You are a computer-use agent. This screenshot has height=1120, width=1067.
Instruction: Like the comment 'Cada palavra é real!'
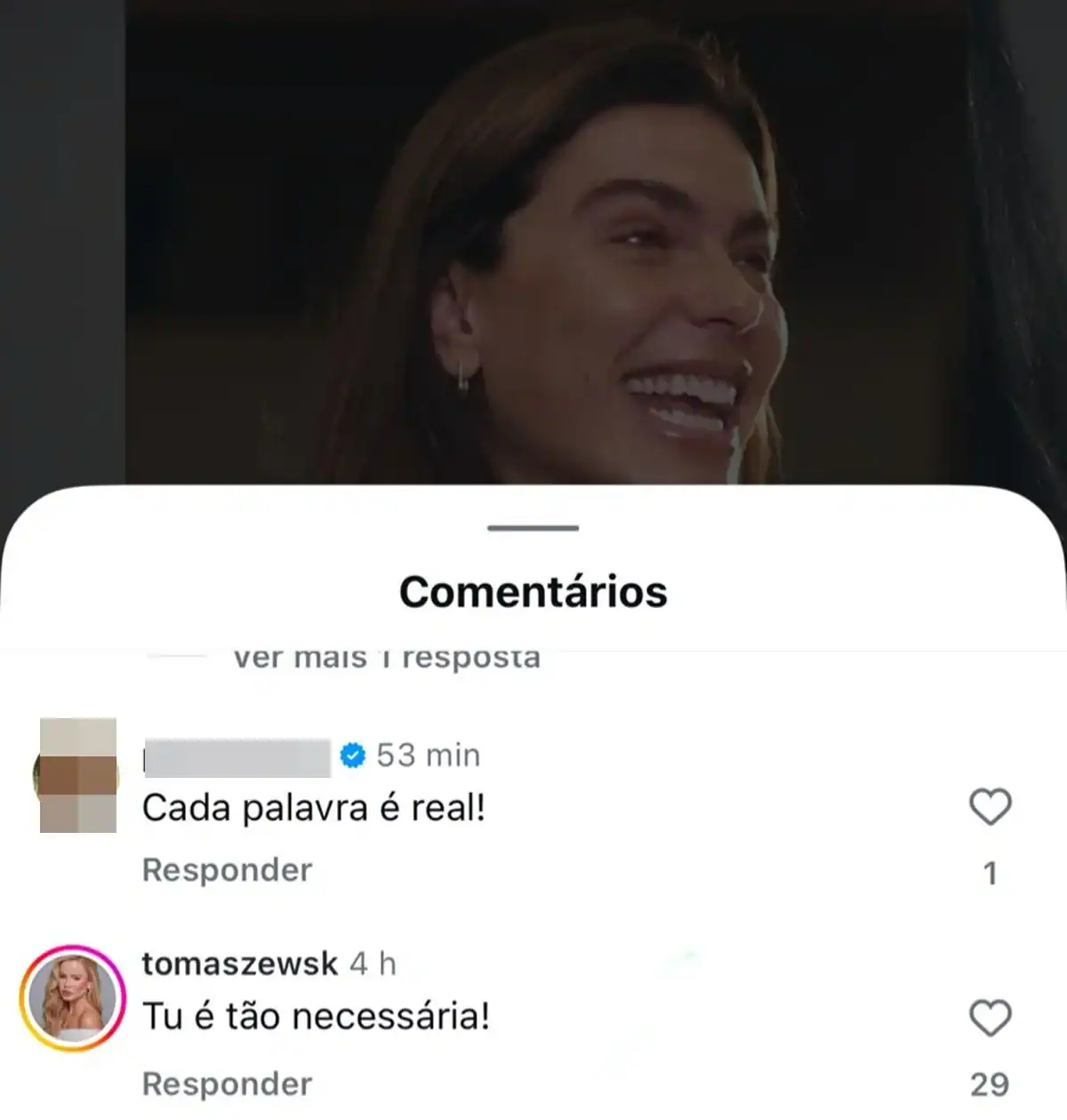[x=990, y=807]
